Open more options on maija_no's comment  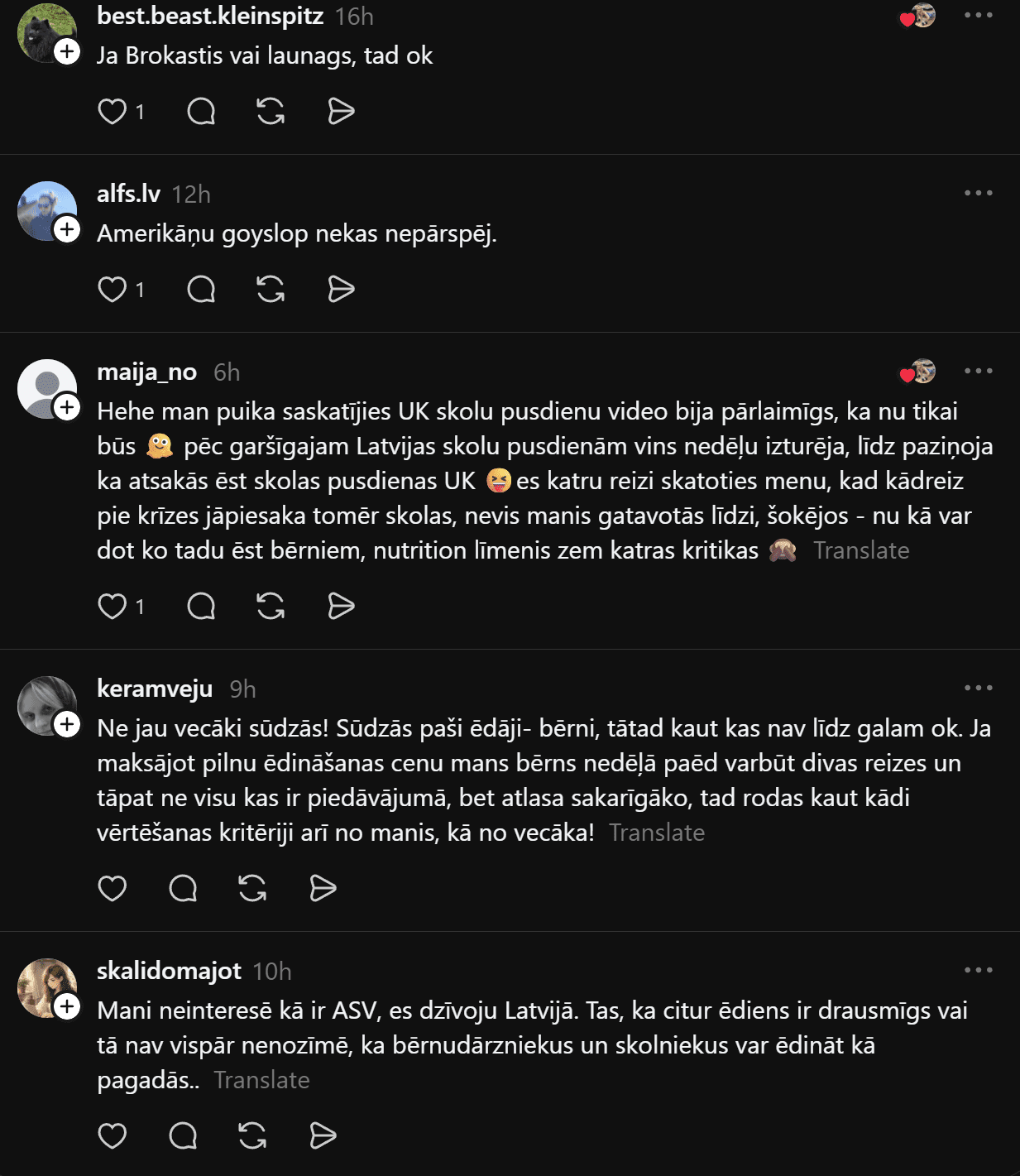click(x=978, y=372)
